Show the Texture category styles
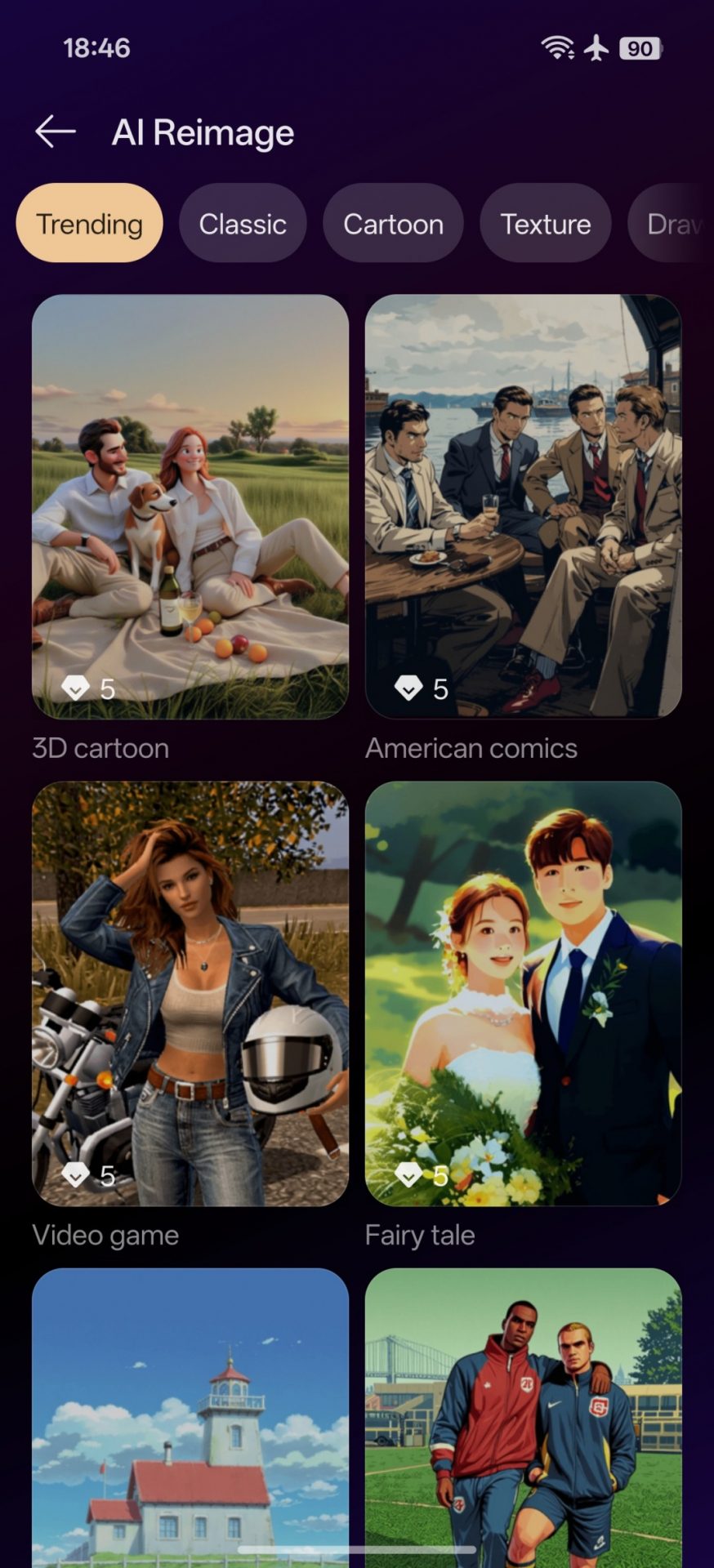The image size is (714, 1568). point(545,224)
